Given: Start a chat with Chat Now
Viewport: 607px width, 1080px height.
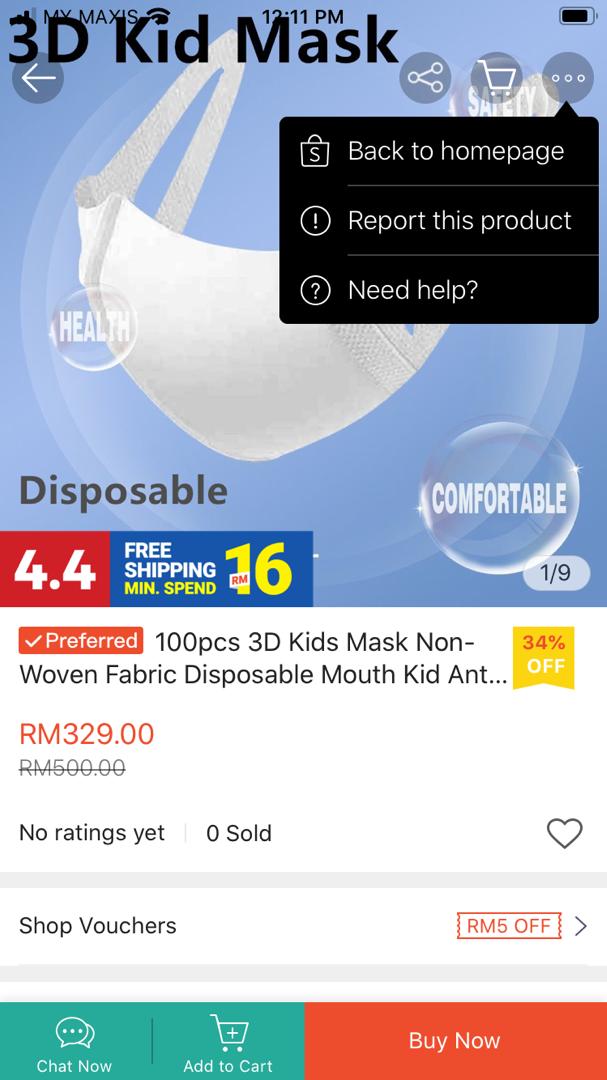Looking at the screenshot, I should [75, 1042].
